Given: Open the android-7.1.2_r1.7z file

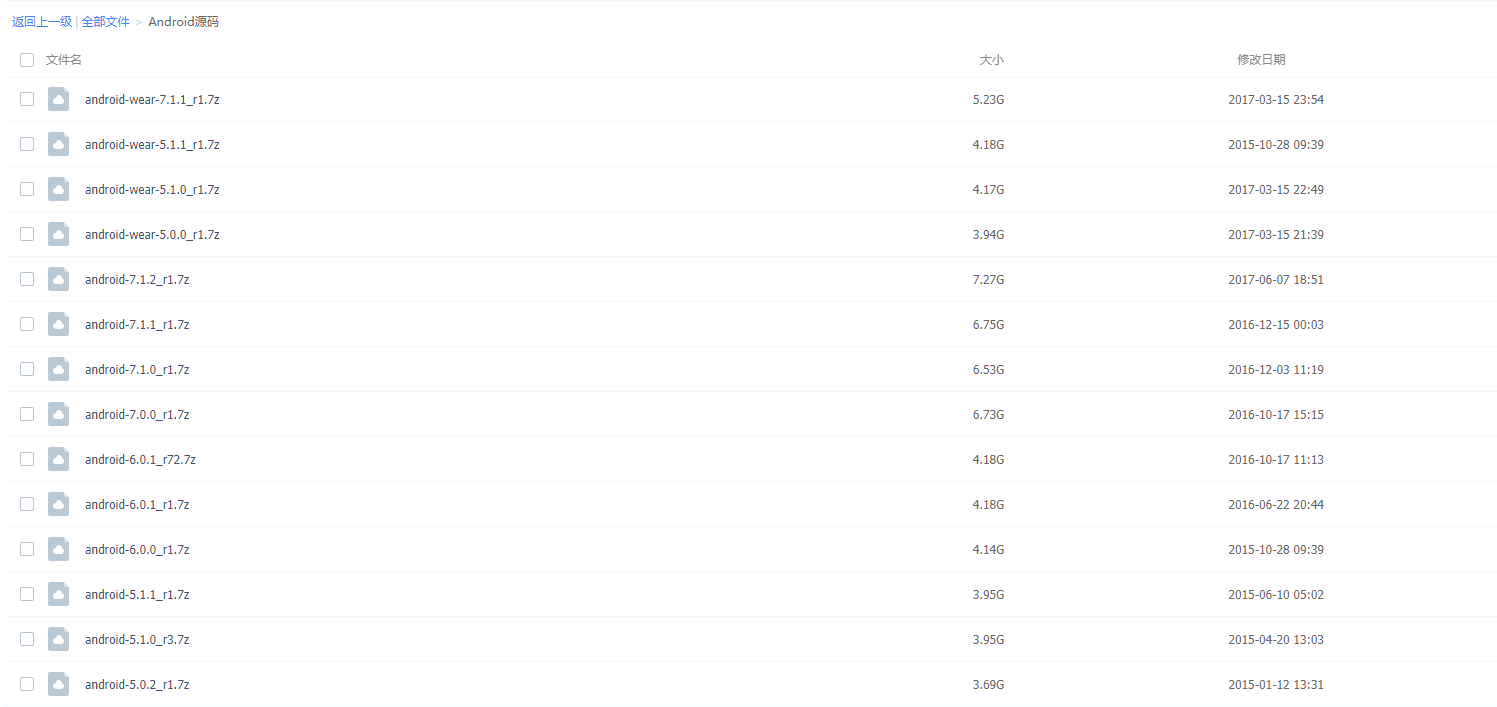Looking at the screenshot, I should point(137,280).
